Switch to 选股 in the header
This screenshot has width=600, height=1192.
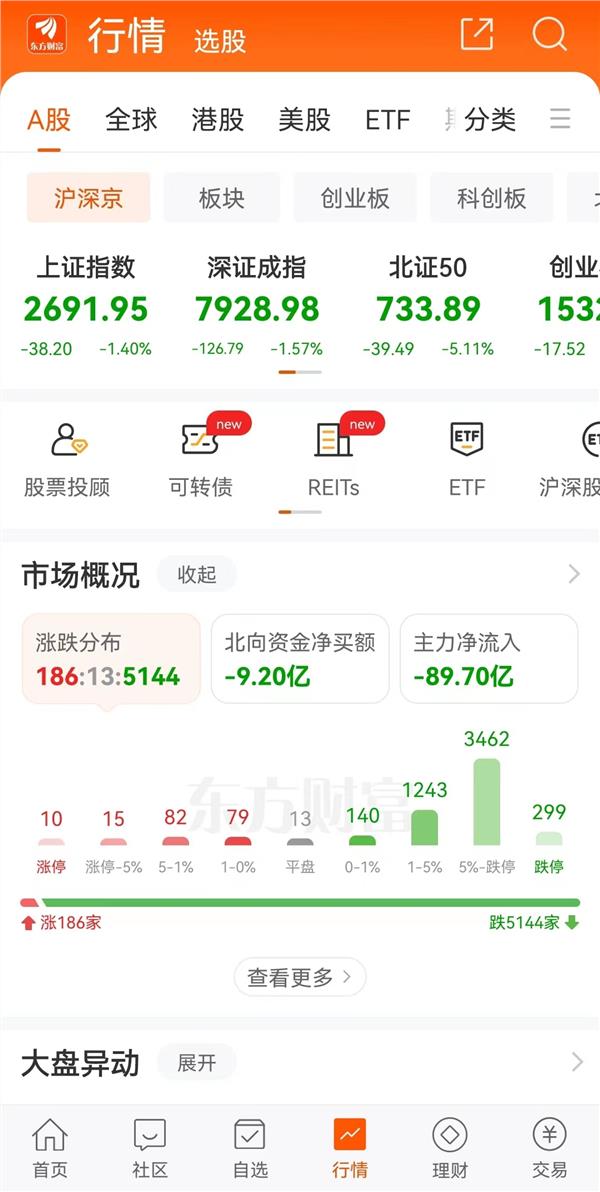tap(220, 41)
